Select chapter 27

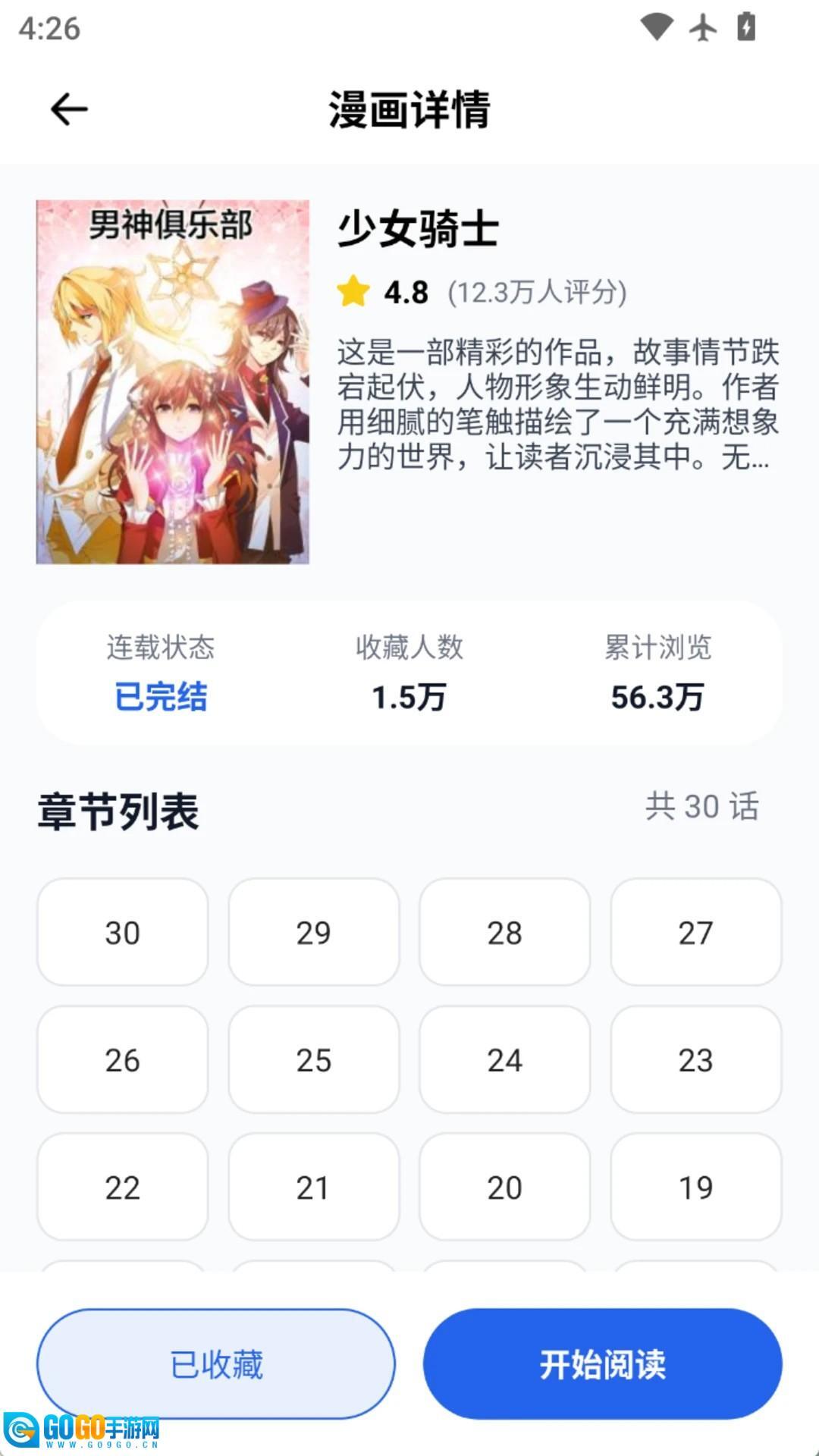click(x=695, y=933)
